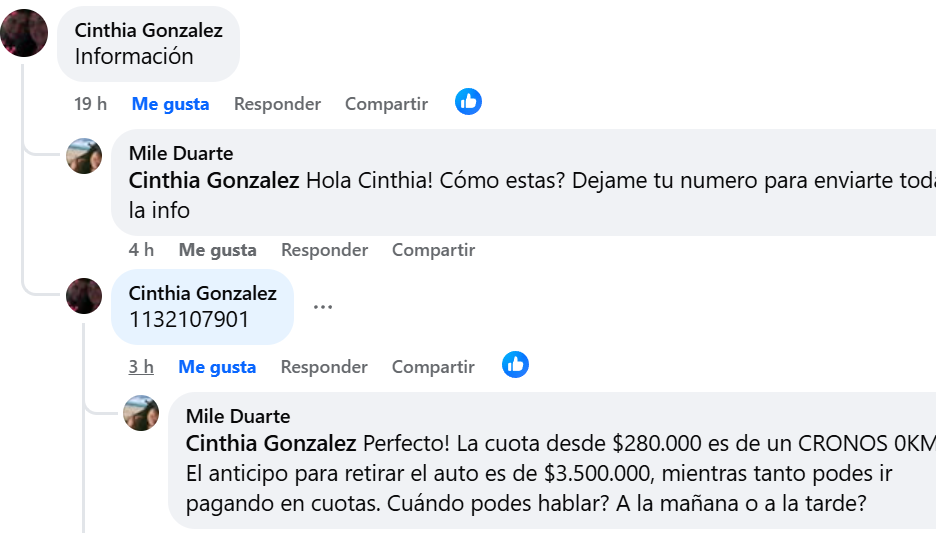Viewport: 936px width, 533px height.
Task: Open Mile Duarte's profile from the Hola Cinthia reply
Action: pos(181,153)
